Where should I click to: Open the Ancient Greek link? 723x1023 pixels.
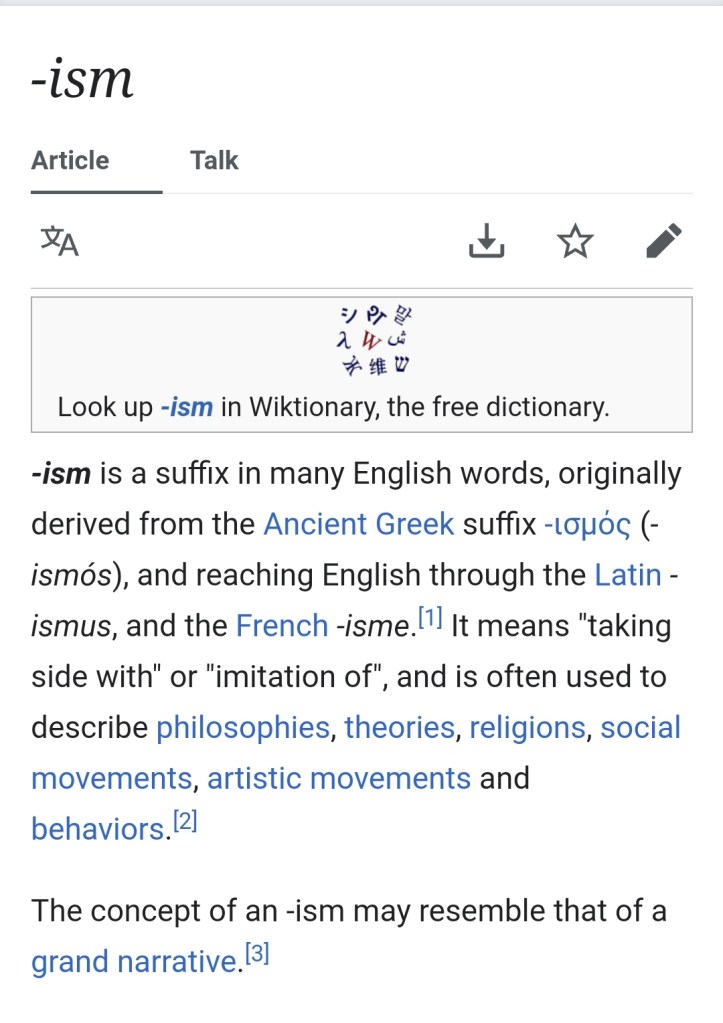[358, 523]
